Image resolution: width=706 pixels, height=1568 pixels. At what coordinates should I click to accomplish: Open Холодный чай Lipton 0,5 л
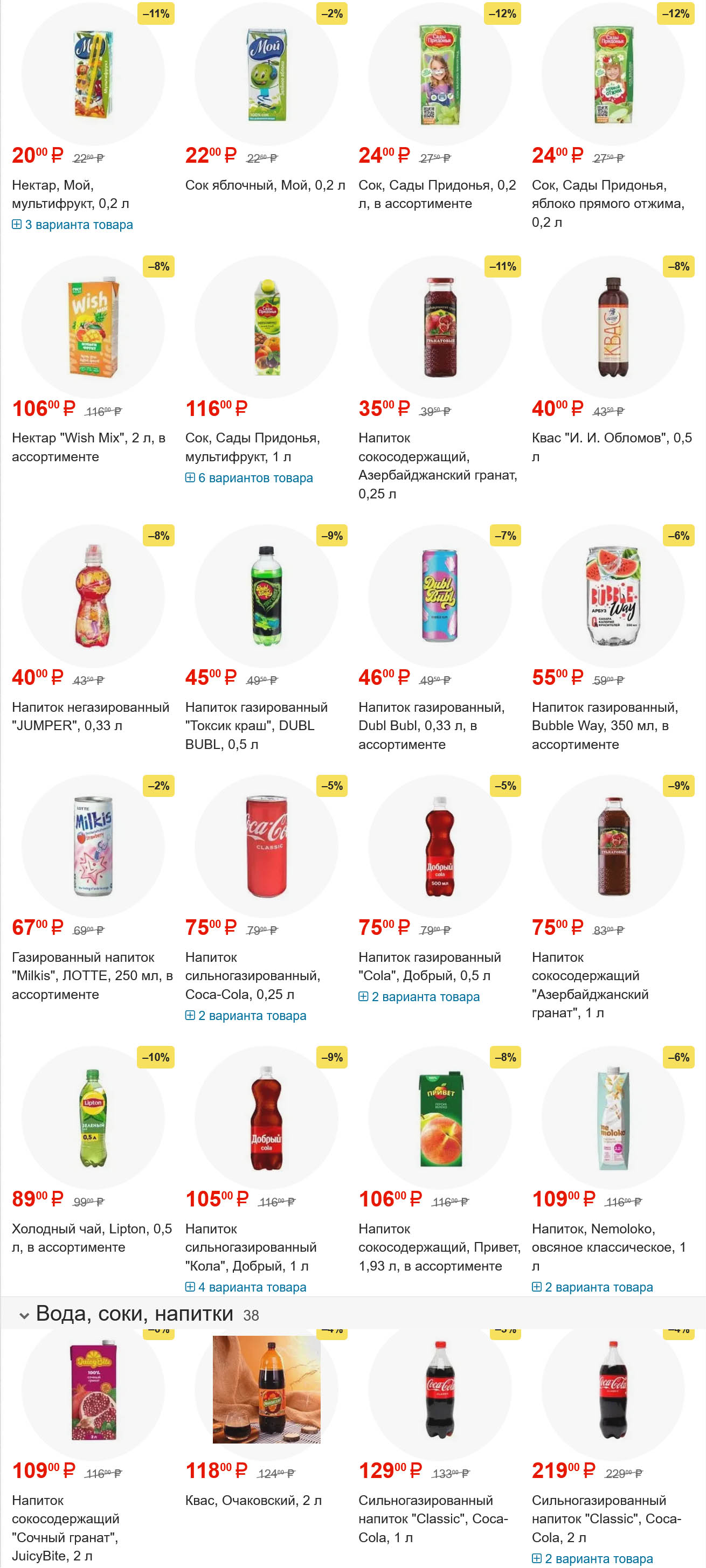point(91,1238)
